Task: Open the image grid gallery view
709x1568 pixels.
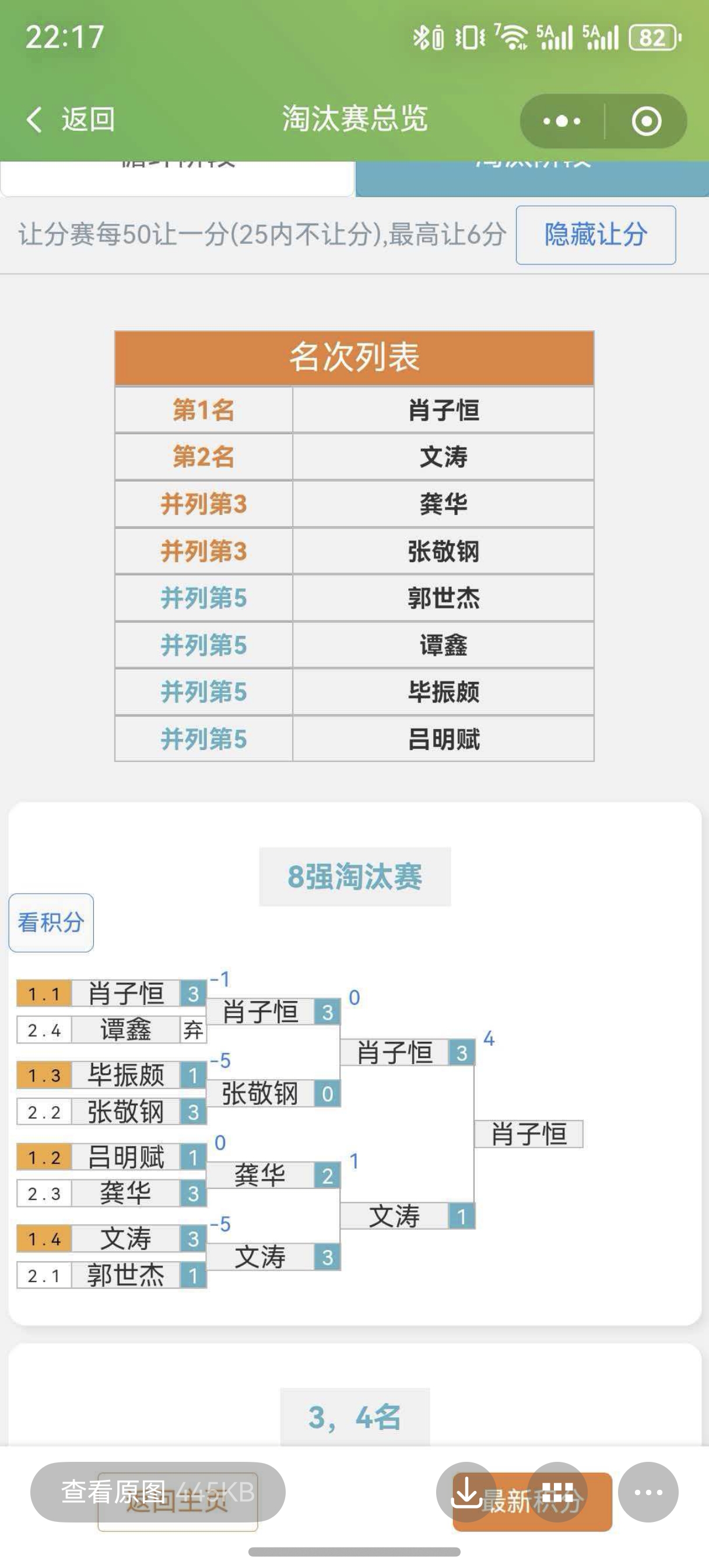Action: (557, 1492)
